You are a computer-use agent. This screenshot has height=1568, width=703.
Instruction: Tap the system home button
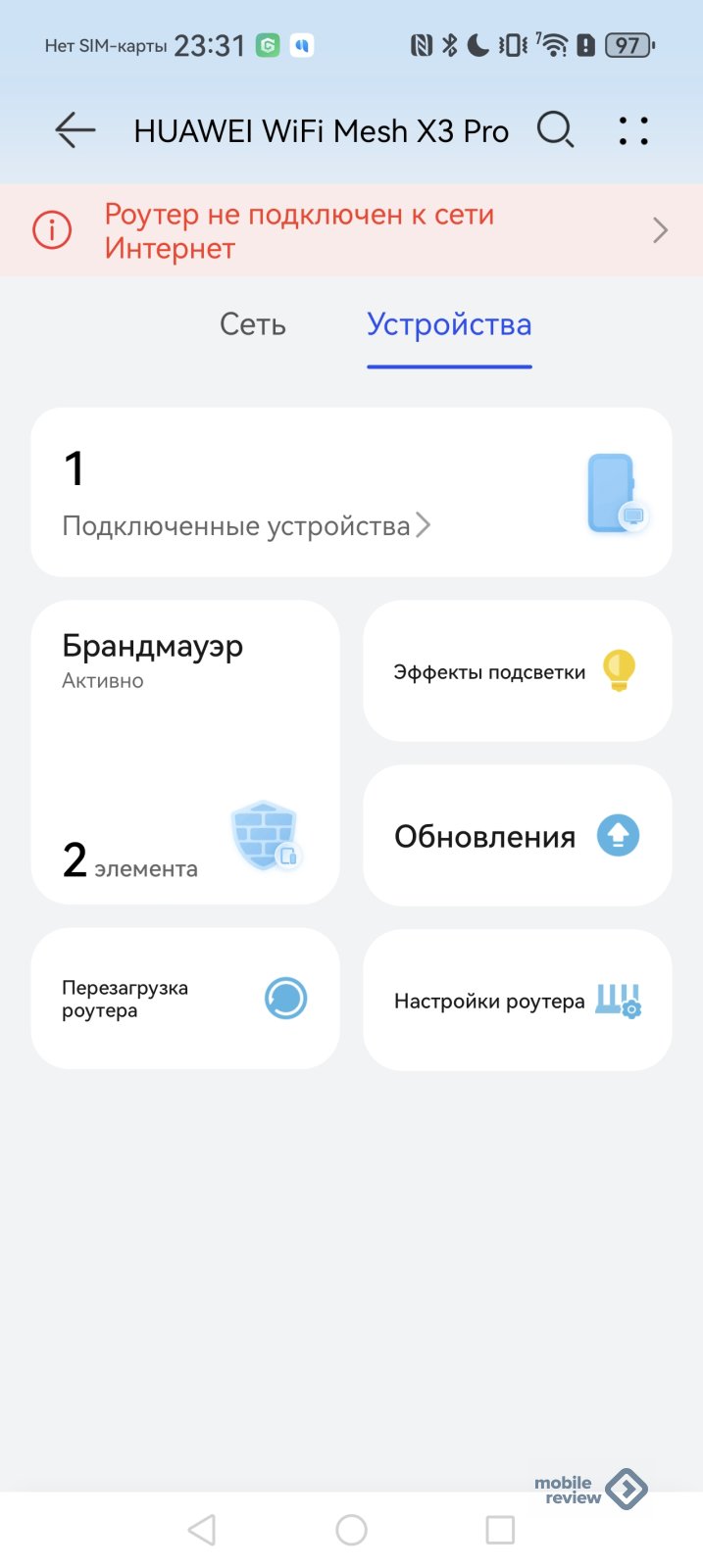(351, 1529)
